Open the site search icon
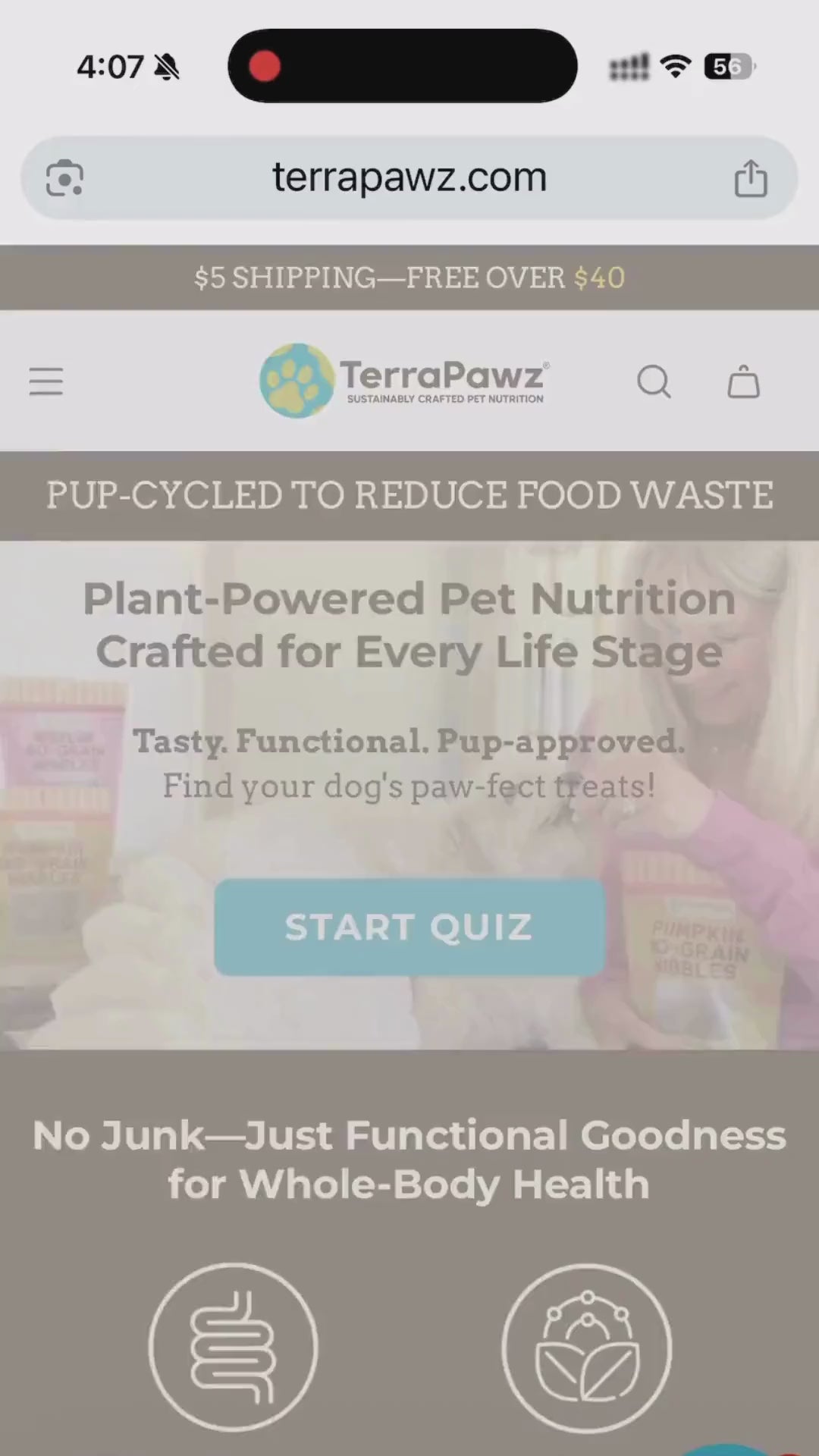The width and height of the screenshot is (819, 1456). pyautogui.click(x=654, y=381)
